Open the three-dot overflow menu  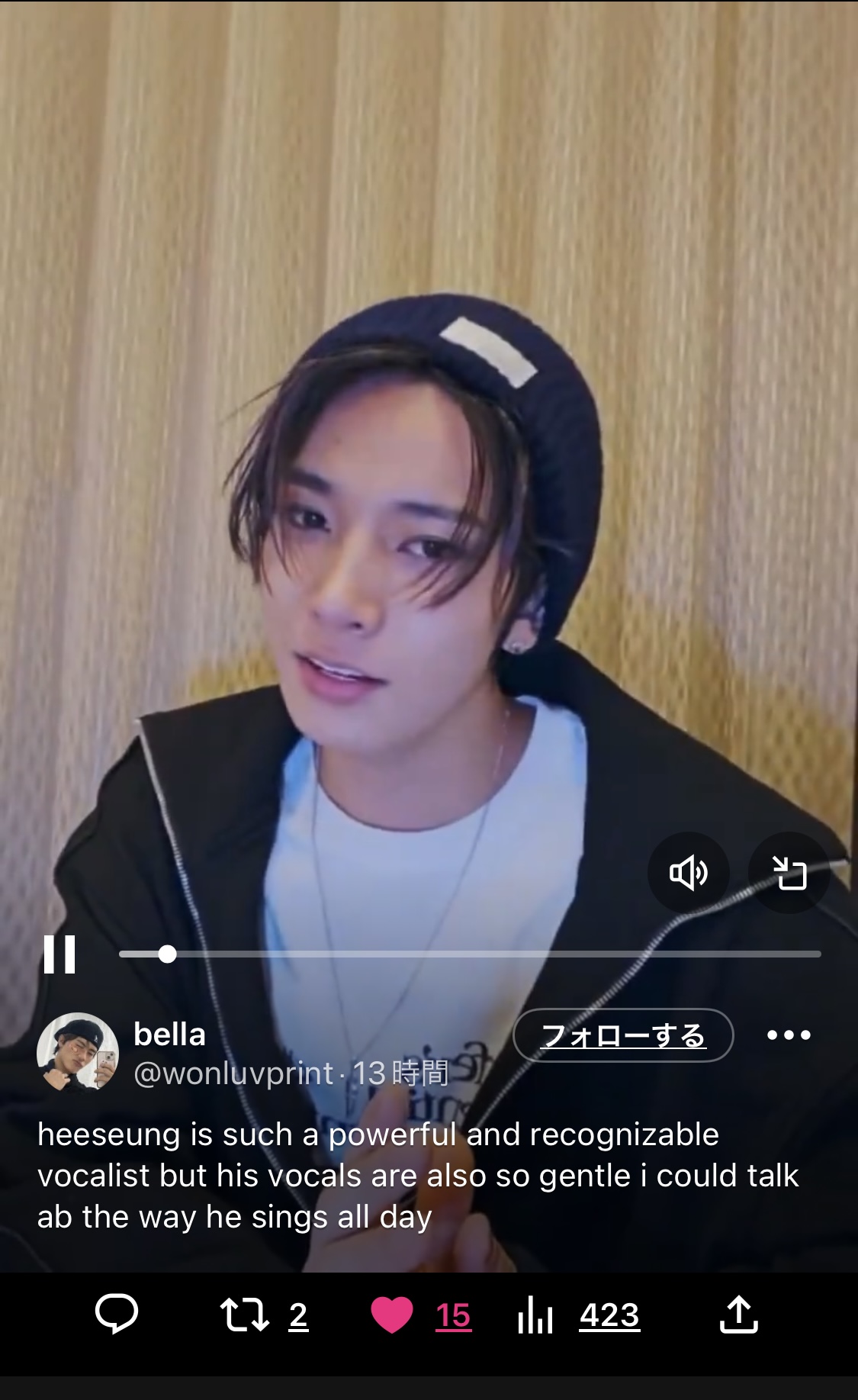(789, 1035)
